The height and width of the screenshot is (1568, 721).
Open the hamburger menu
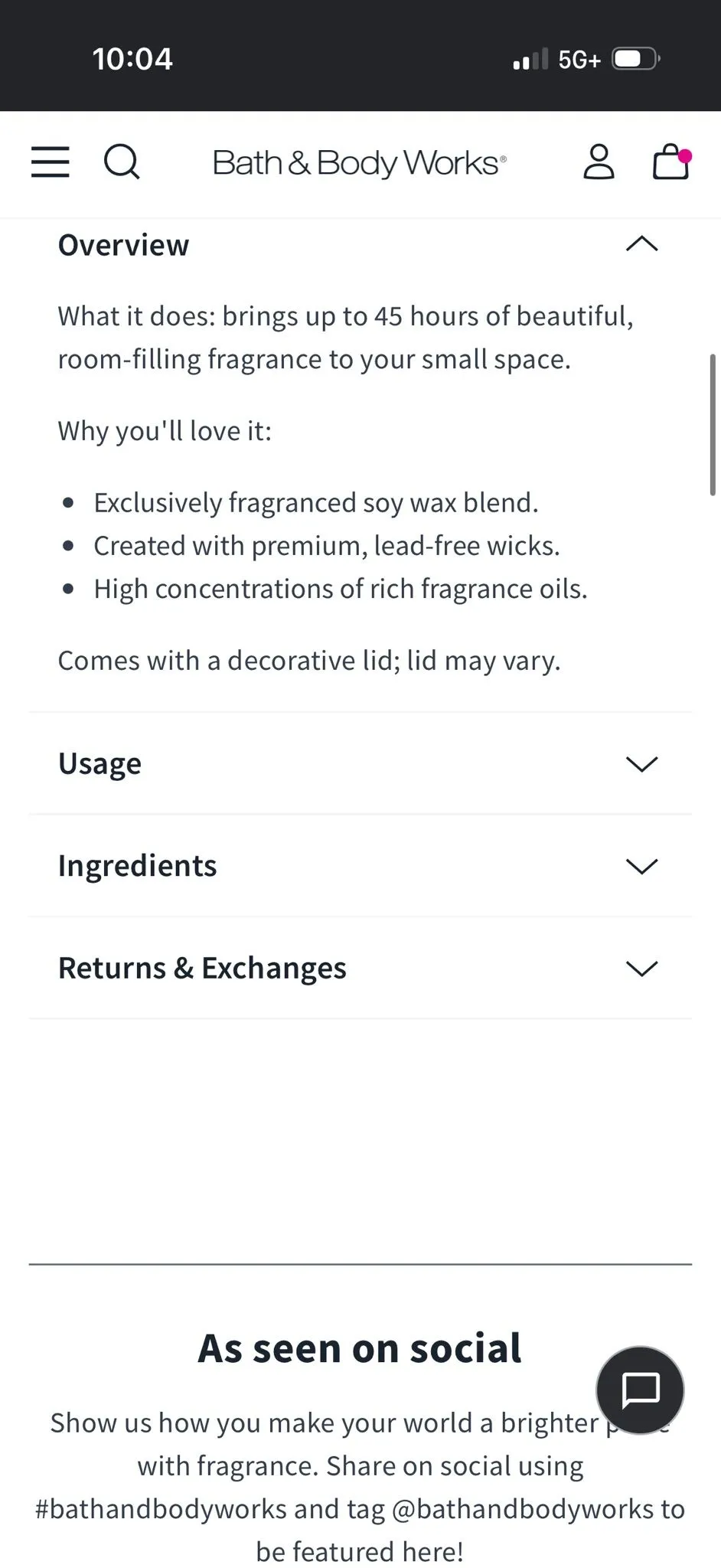[x=51, y=162]
